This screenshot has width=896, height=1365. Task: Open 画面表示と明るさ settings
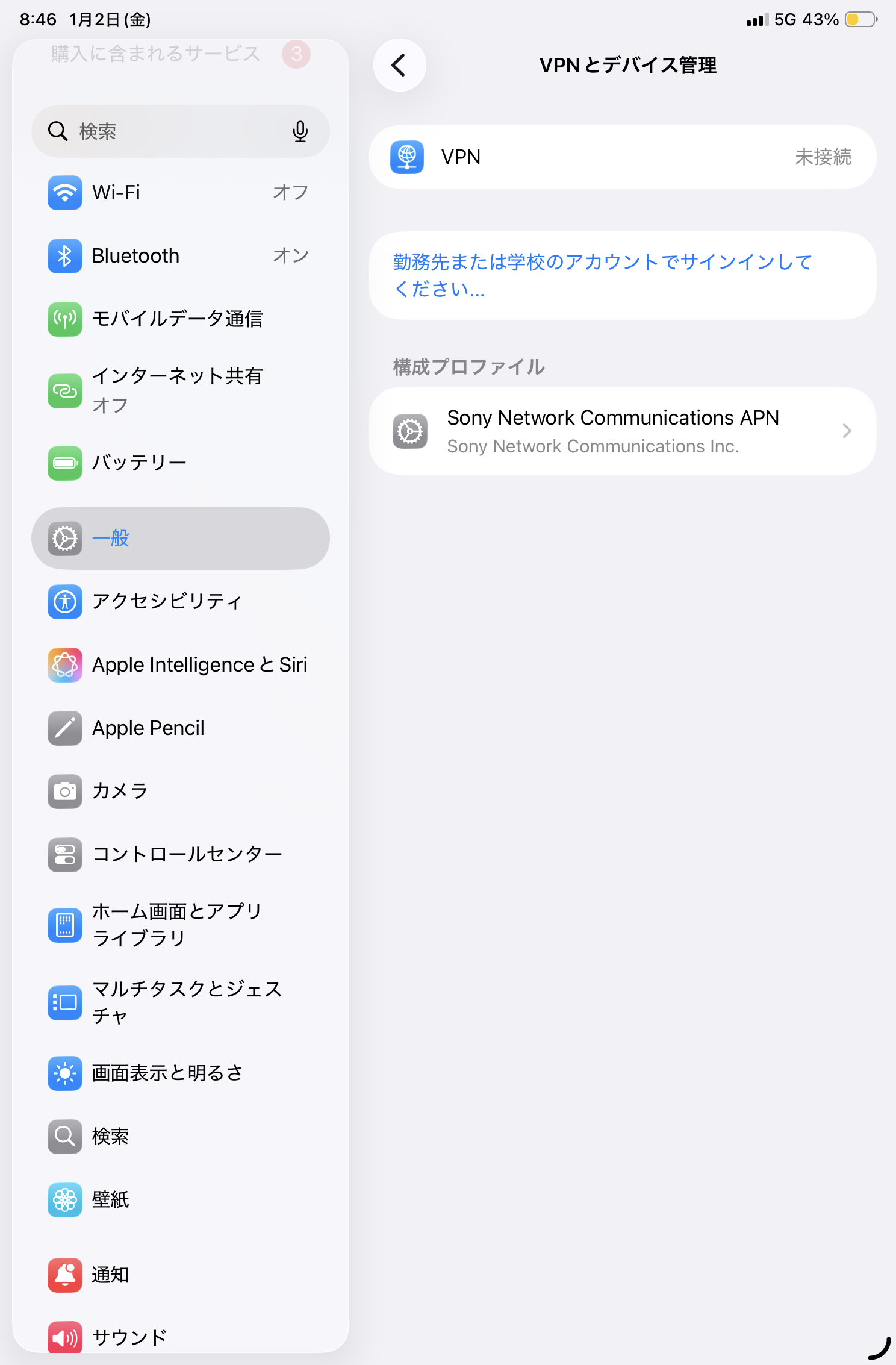(x=179, y=1073)
